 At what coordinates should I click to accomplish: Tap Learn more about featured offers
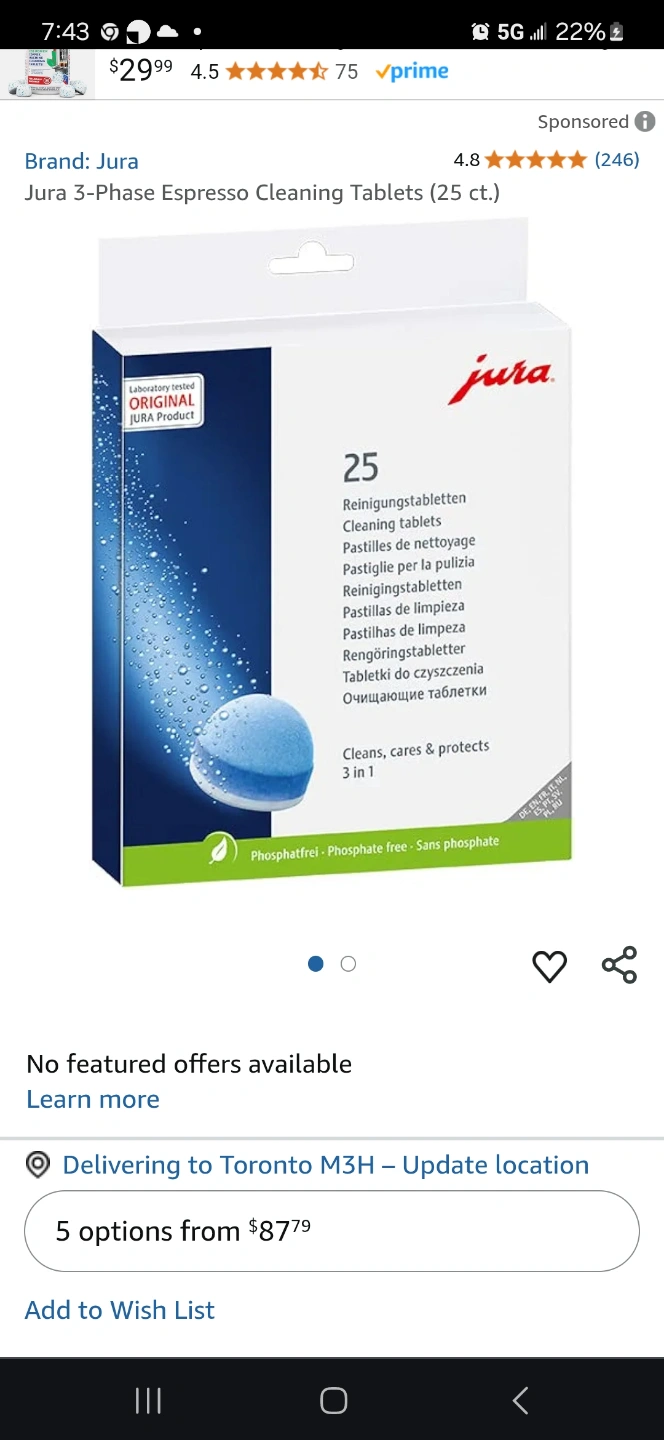(x=93, y=1099)
